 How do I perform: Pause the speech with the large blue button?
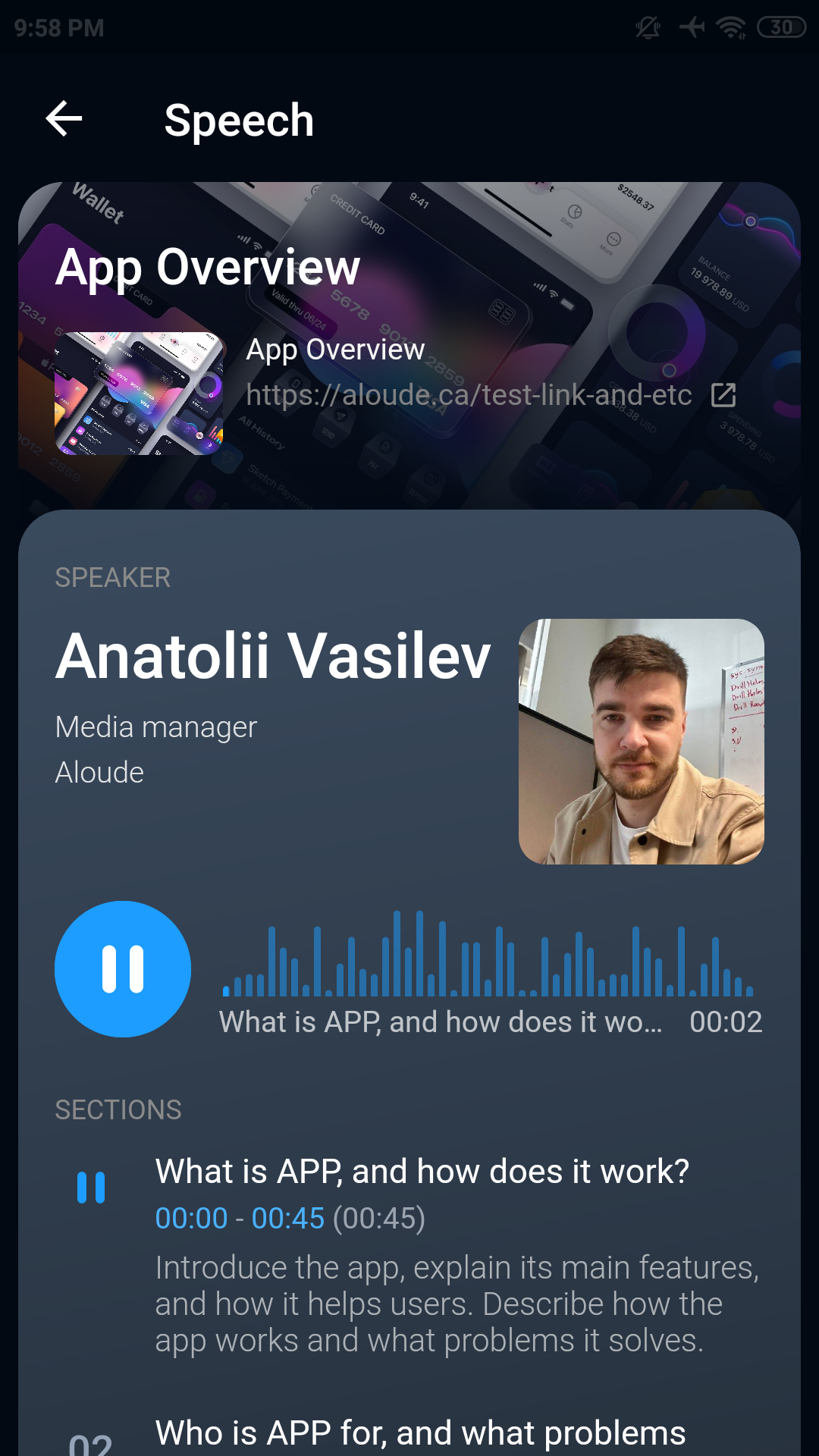(123, 968)
